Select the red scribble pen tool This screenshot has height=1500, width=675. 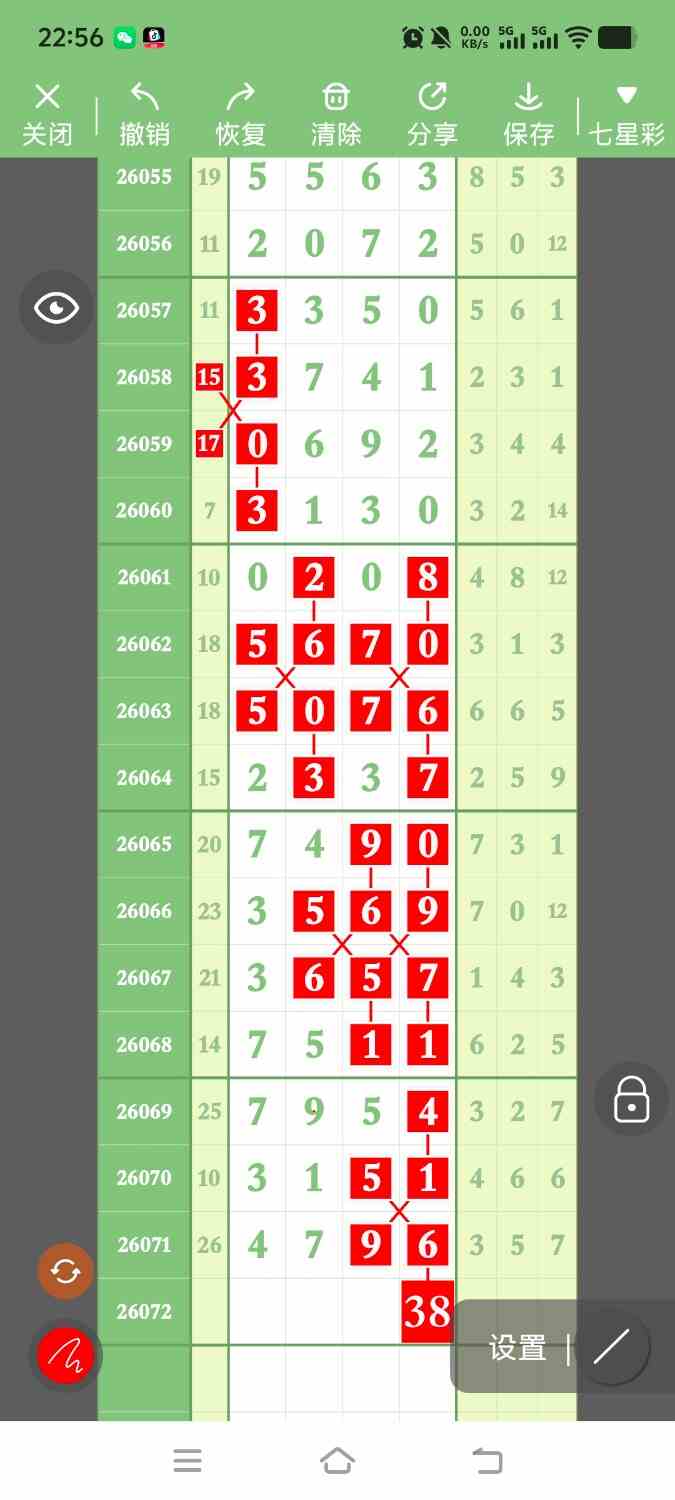(65, 1356)
